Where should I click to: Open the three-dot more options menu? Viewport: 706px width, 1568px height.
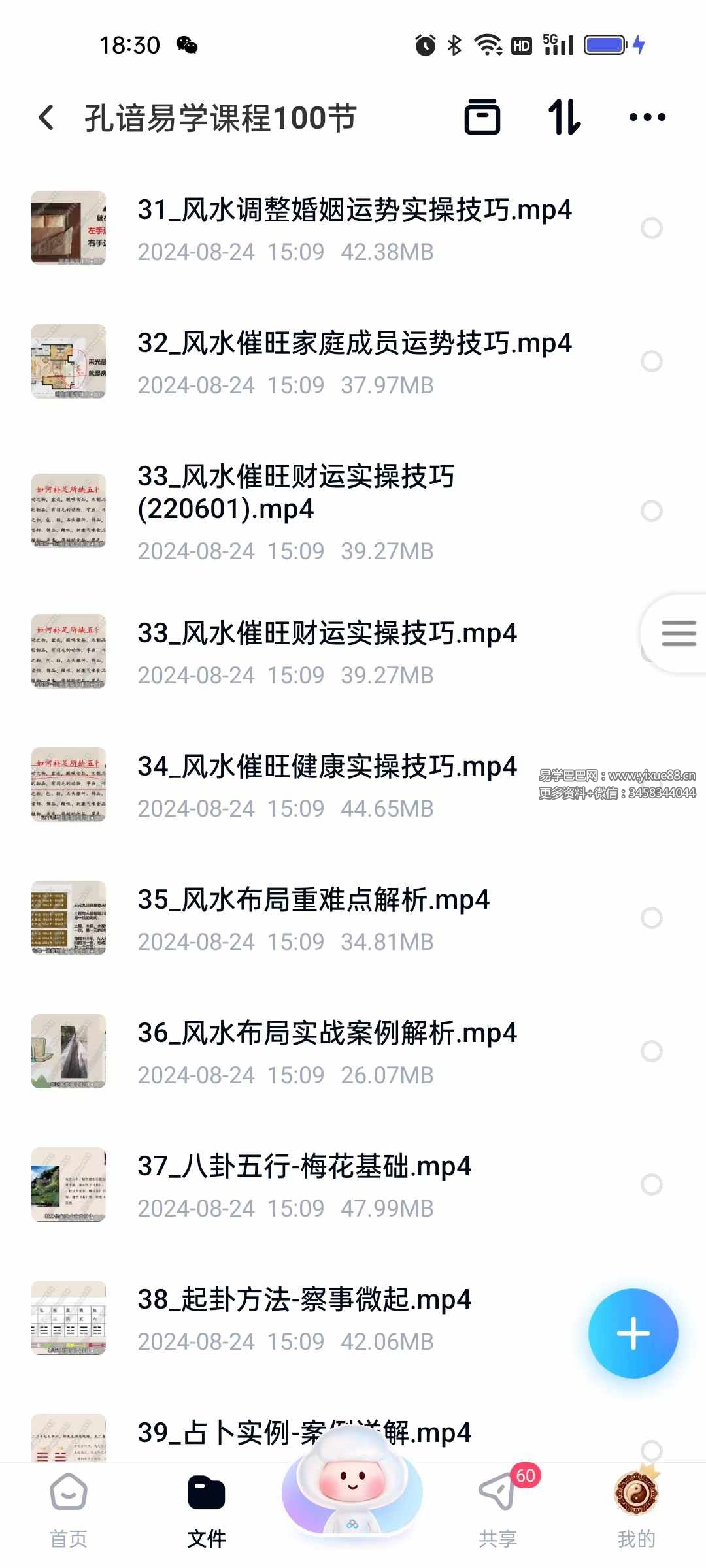(x=647, y=118)
